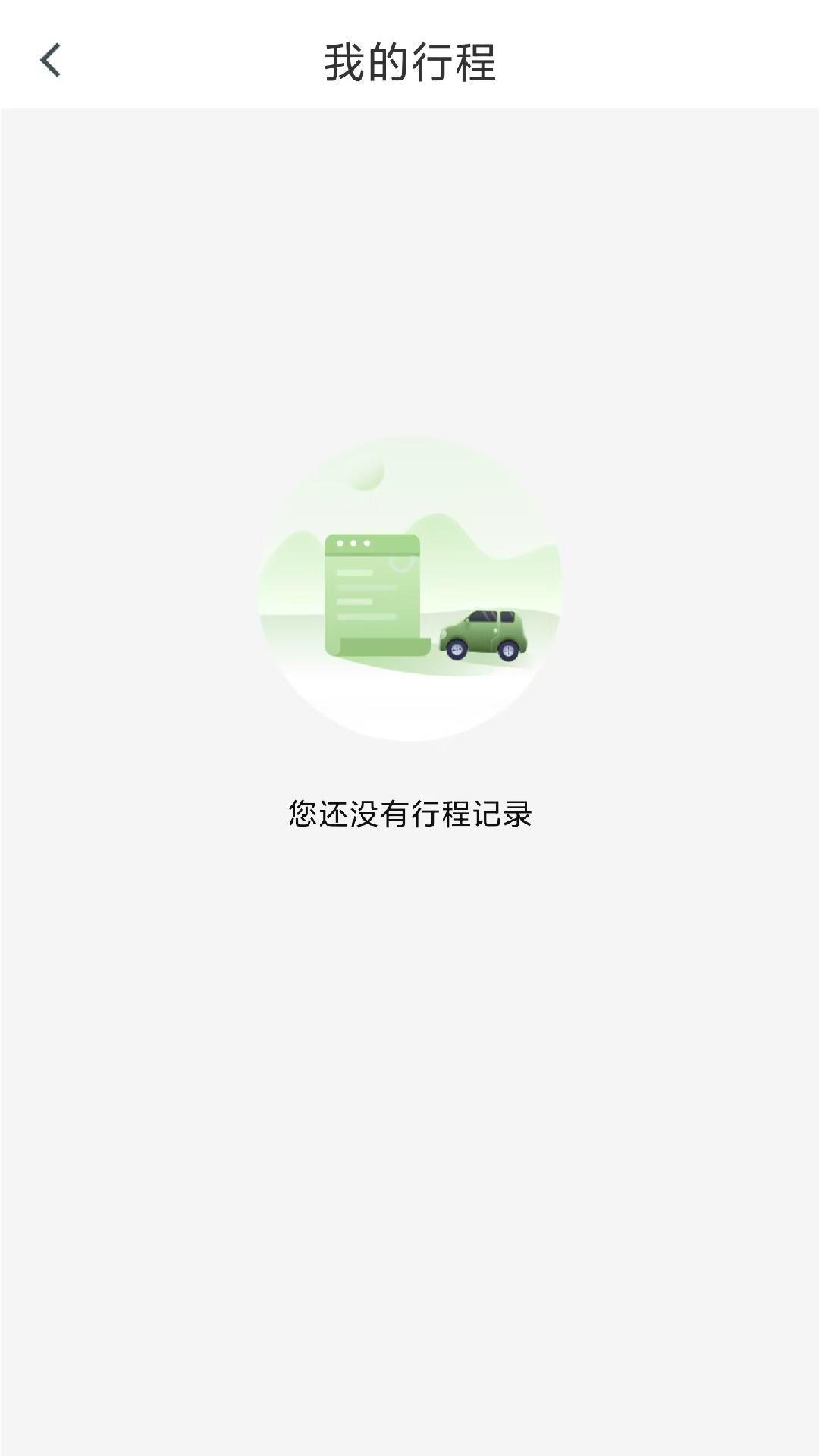Select the header bar at the top
Image resolution: width=819 pixels, height=1456 pixels.
pyautogui.click(x=409, y=57)
